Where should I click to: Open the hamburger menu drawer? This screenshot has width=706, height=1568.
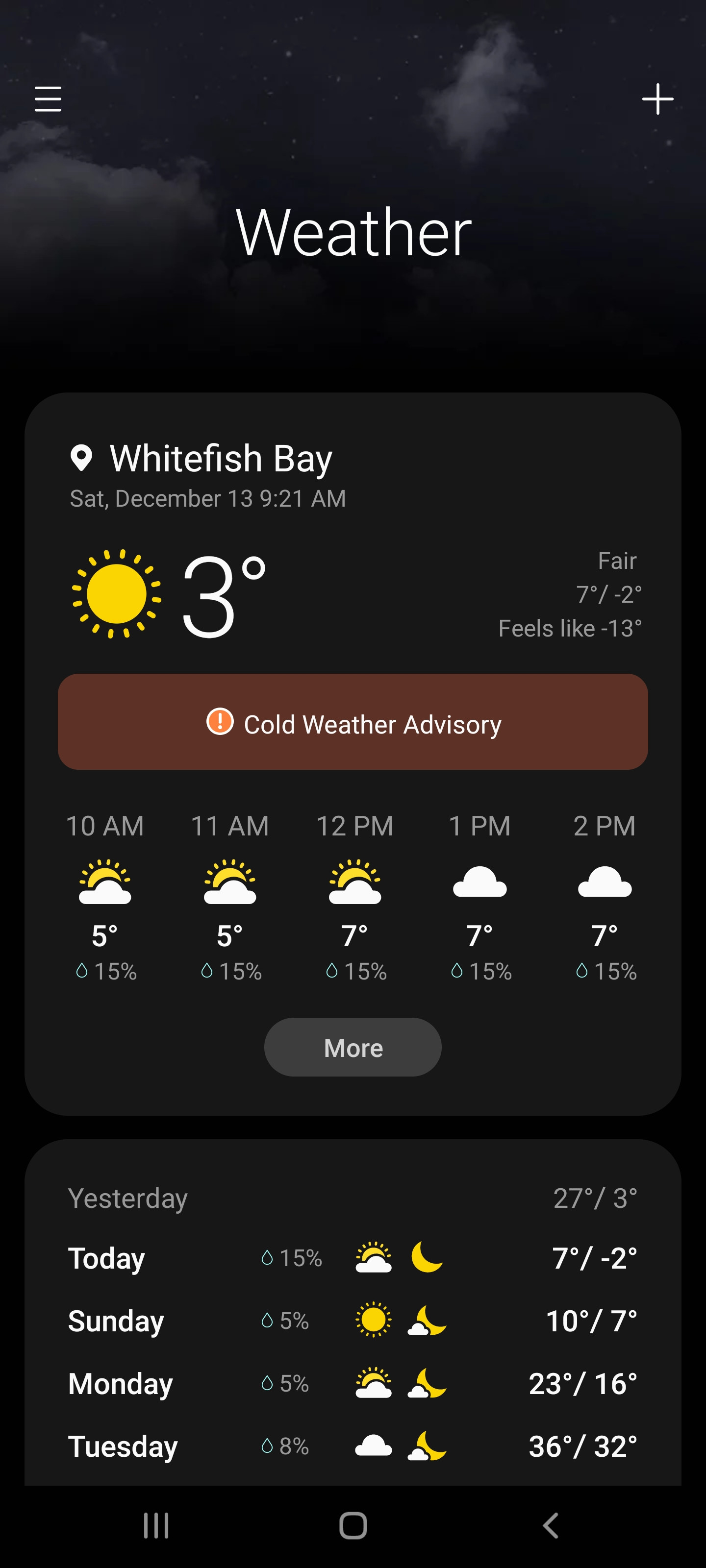coord(48,99)
